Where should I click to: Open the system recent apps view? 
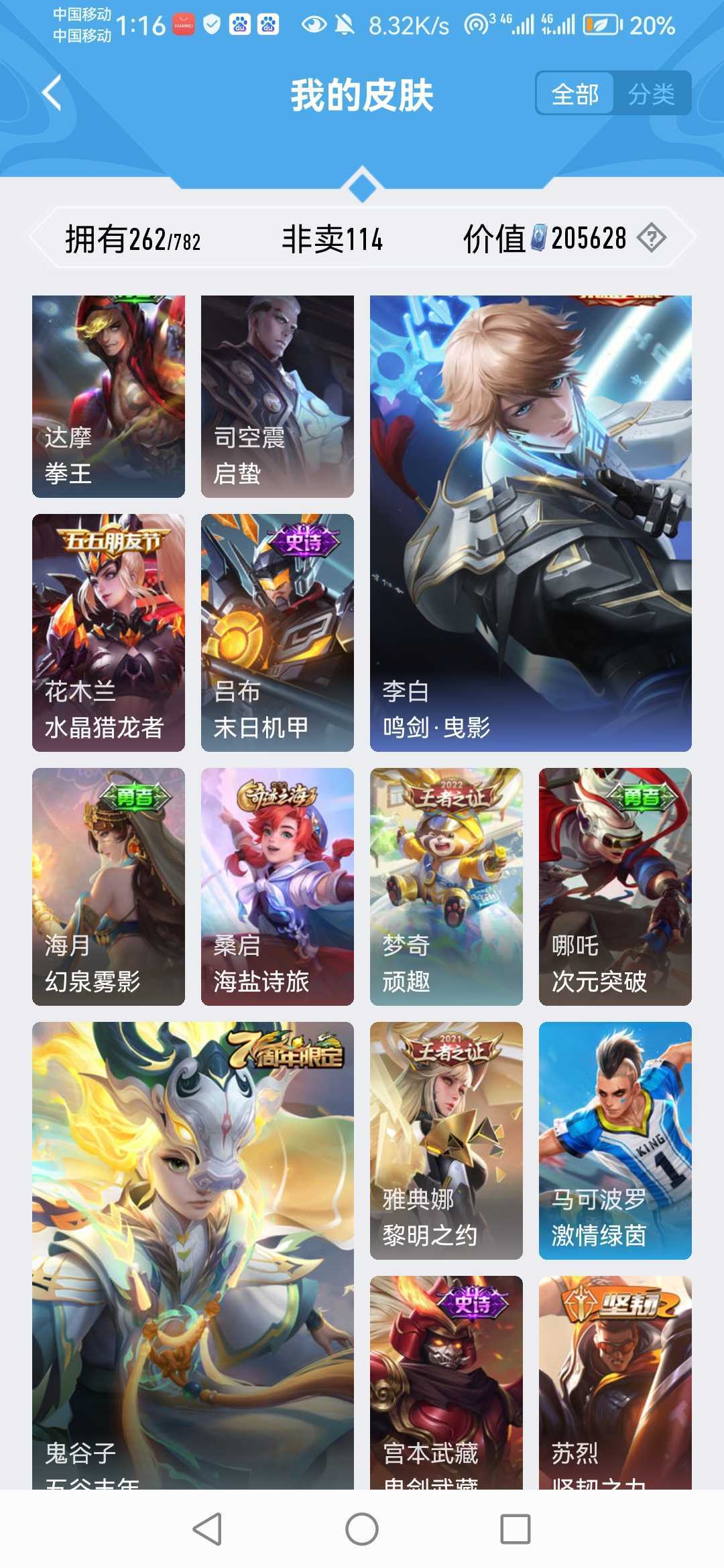click(516, 1529)
